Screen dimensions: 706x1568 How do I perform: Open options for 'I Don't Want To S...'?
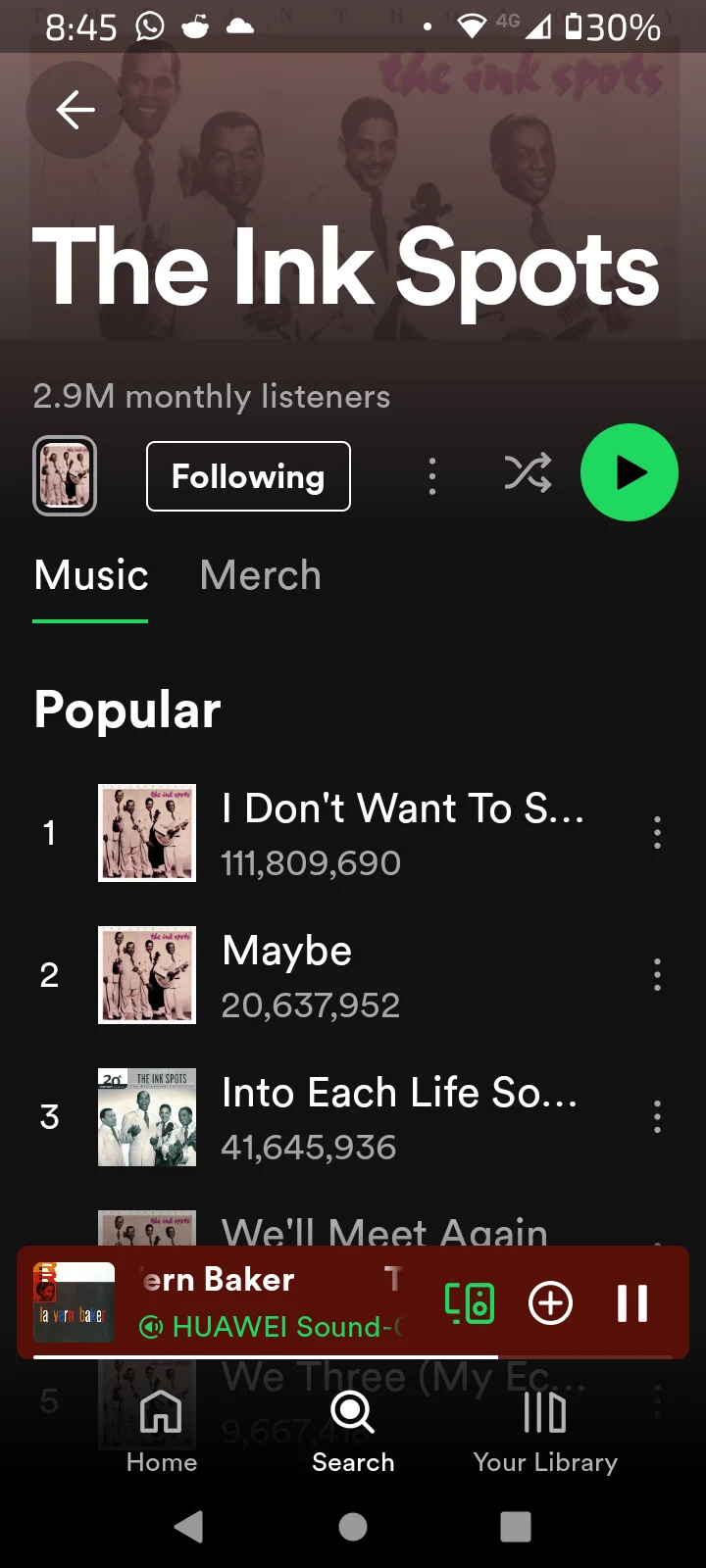[x=657, y=832]
